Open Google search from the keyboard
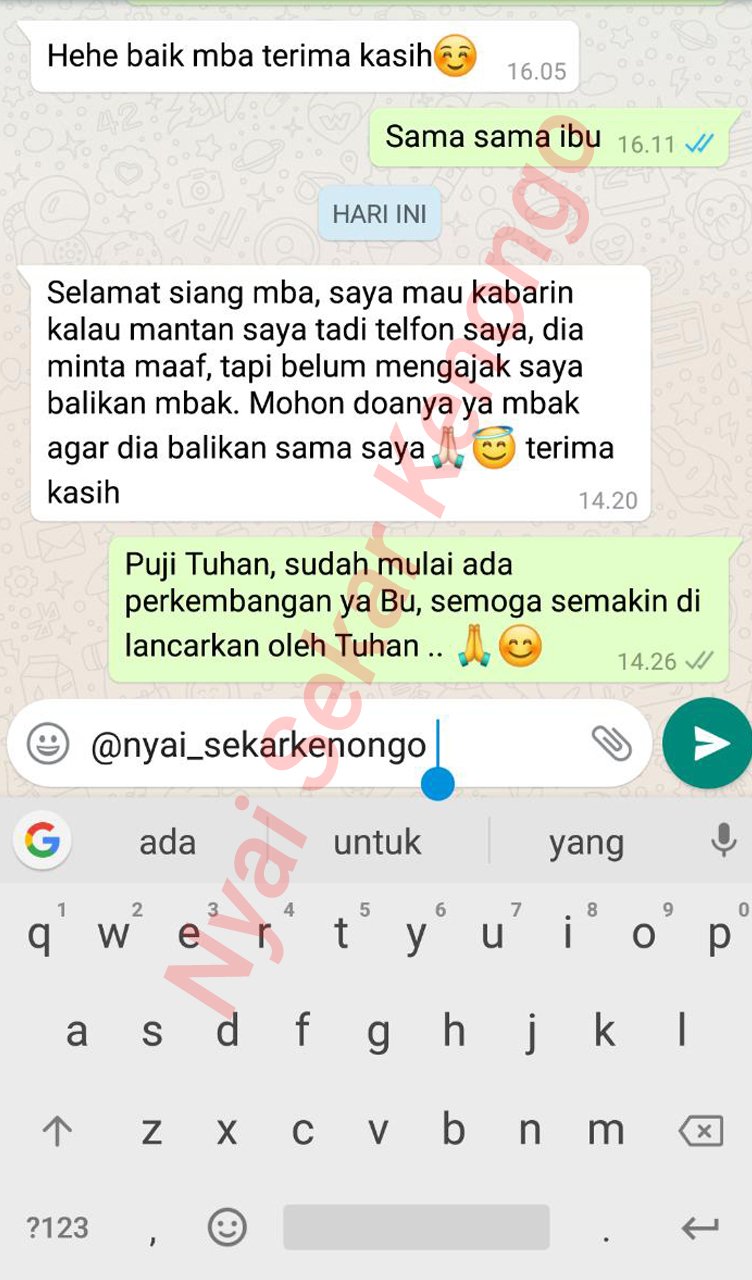752x1280 pixels. 42,841
